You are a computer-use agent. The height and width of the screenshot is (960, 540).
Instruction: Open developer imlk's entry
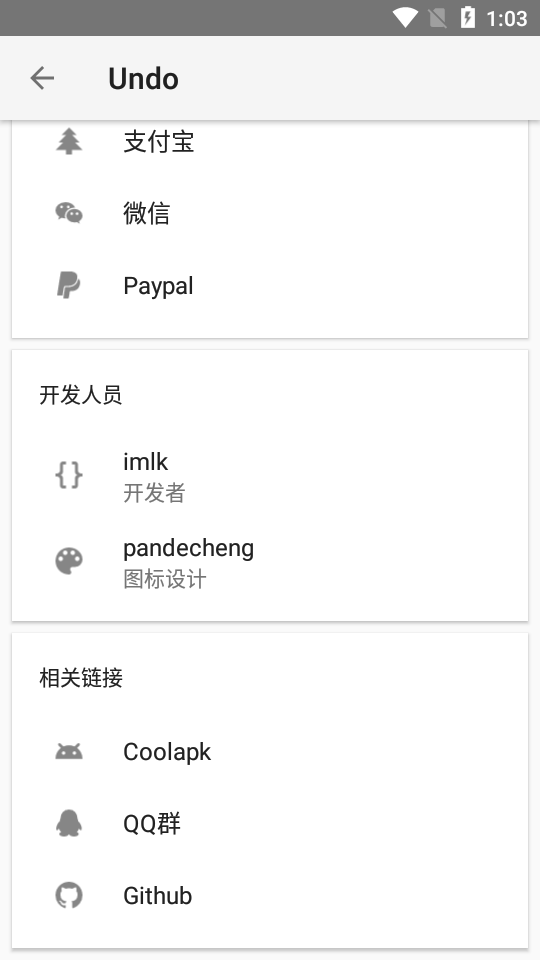tap(270, 475)
